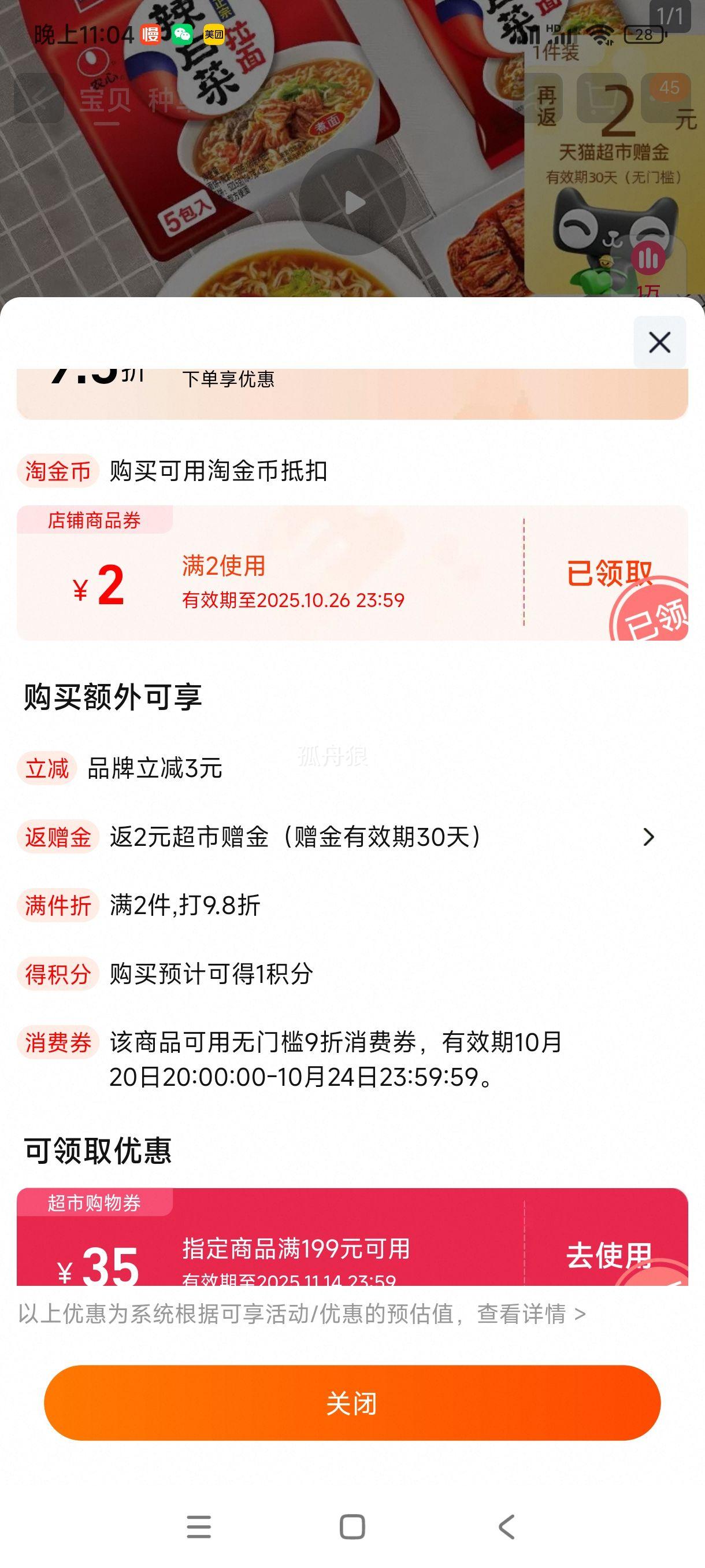Tap the orange 关闭 button

click(351, 1403)
